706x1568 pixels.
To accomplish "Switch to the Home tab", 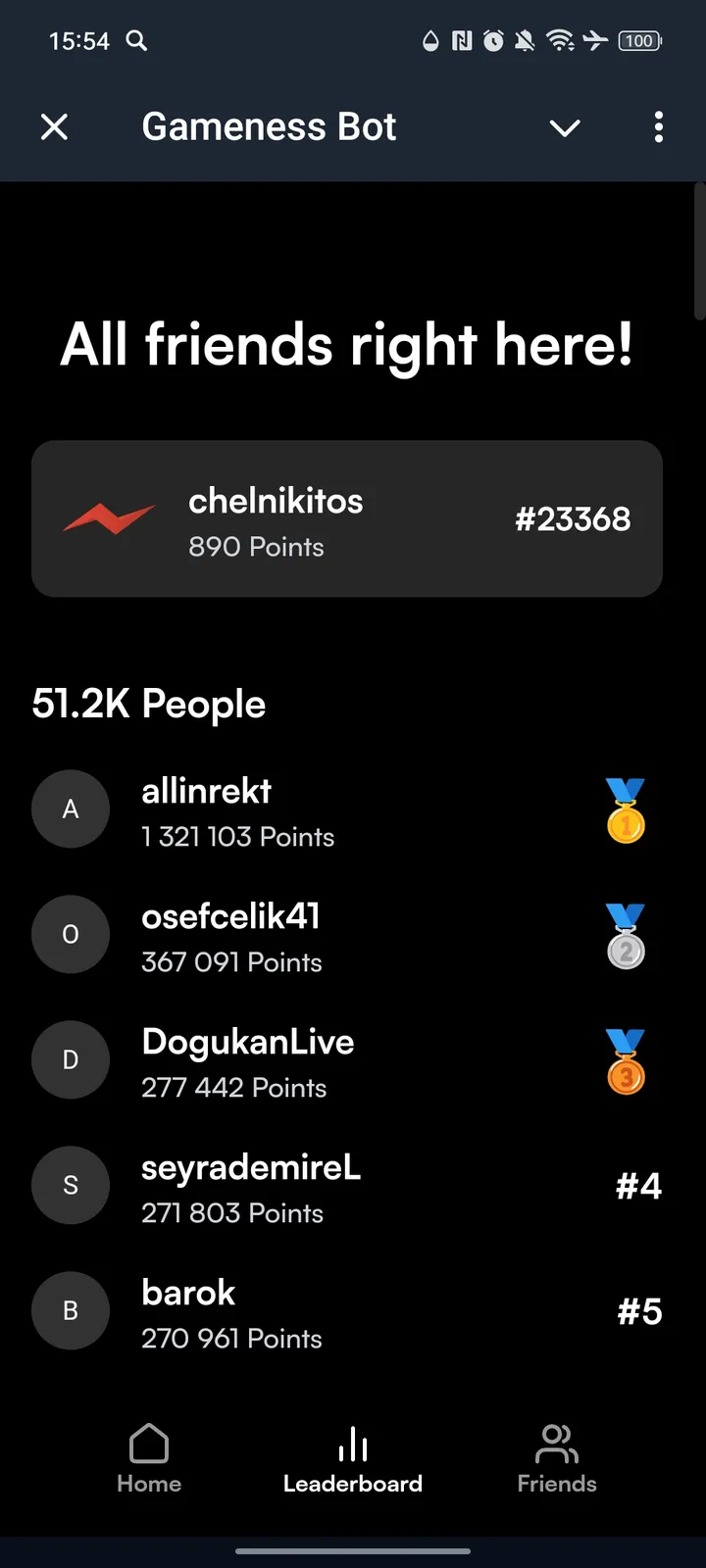I will 149,1458.
